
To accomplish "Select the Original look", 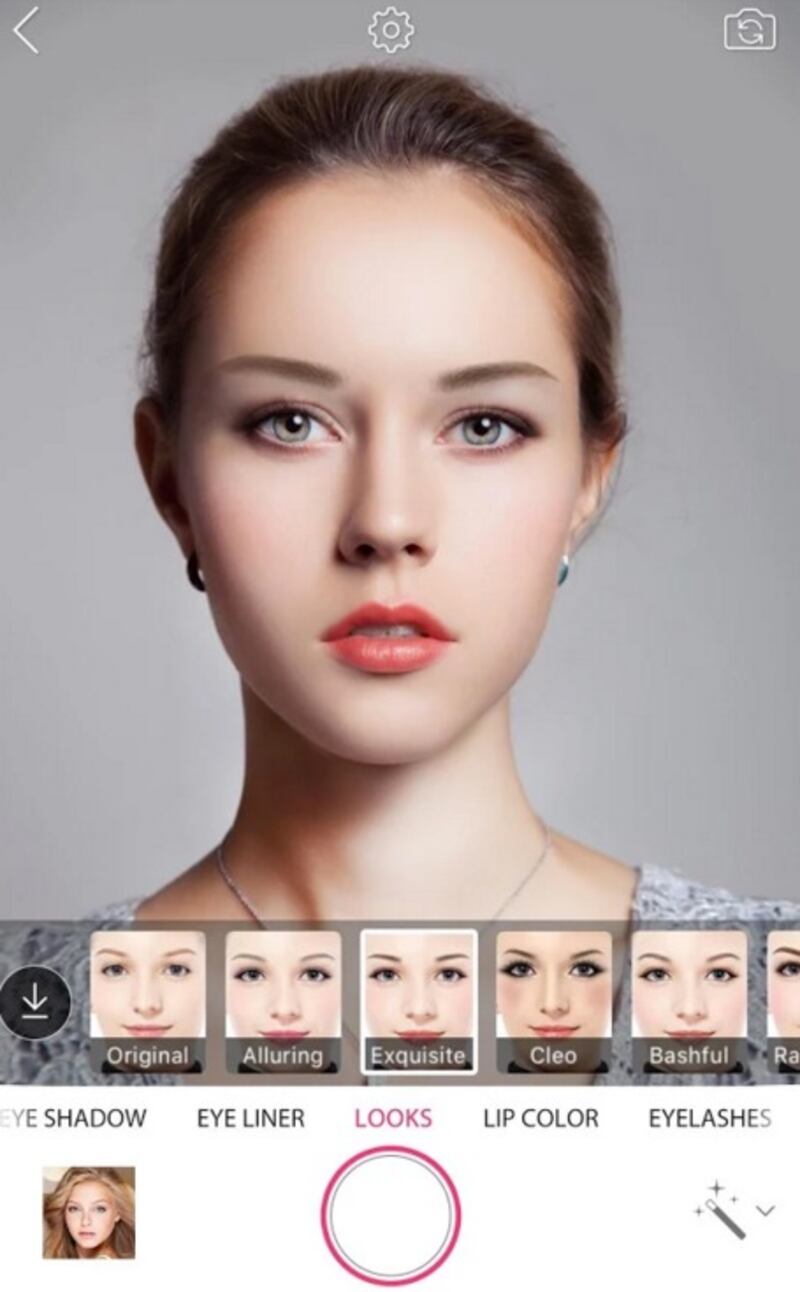I will 147,1002.
